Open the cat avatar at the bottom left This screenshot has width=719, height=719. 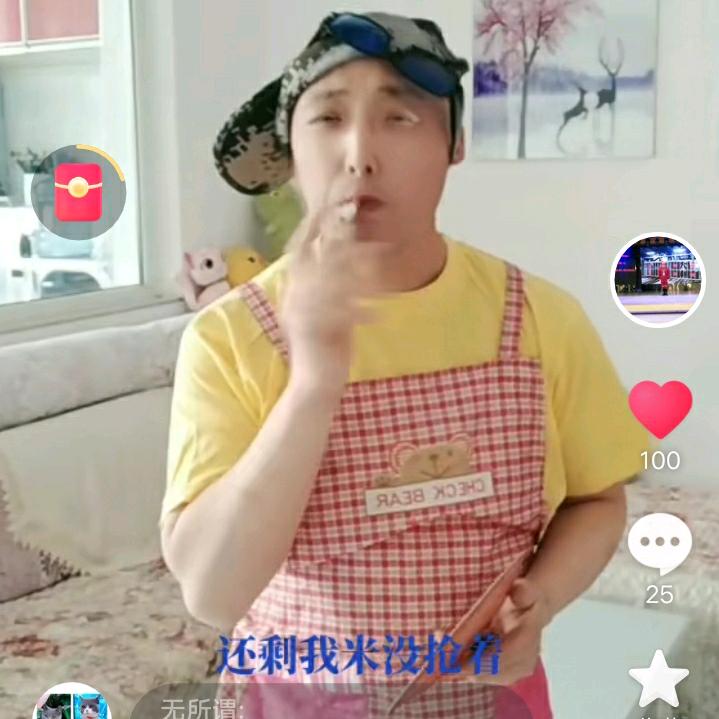pyautogui.click(x=72, y=703)
